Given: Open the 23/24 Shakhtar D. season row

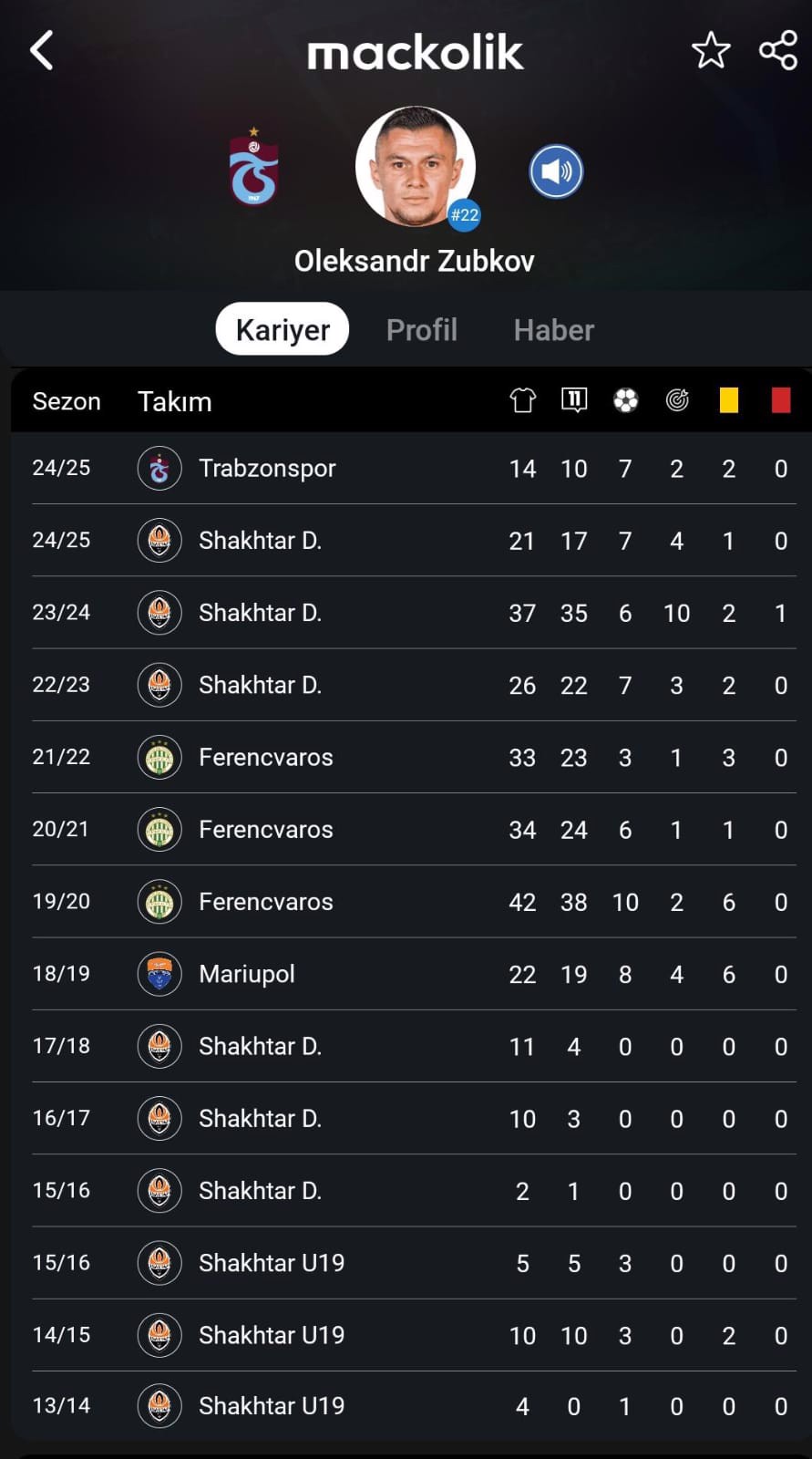Looking at the screenshot, I should 414,613.
